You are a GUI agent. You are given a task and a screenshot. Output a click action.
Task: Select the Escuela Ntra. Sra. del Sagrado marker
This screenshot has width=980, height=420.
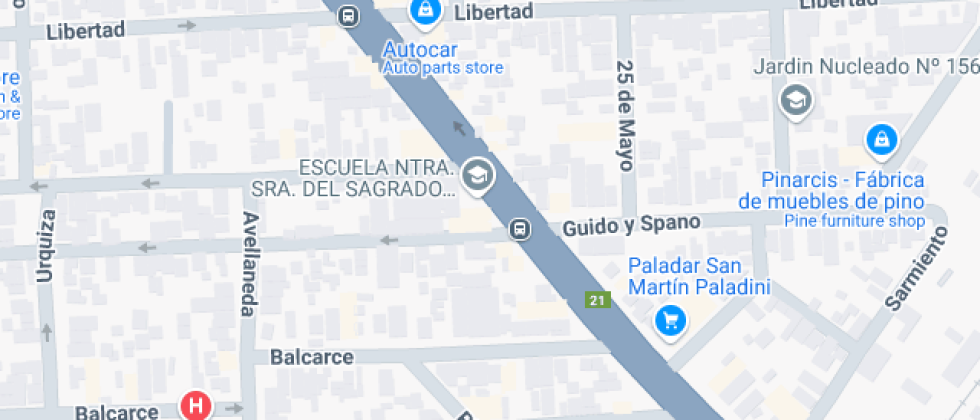(478, 175)
